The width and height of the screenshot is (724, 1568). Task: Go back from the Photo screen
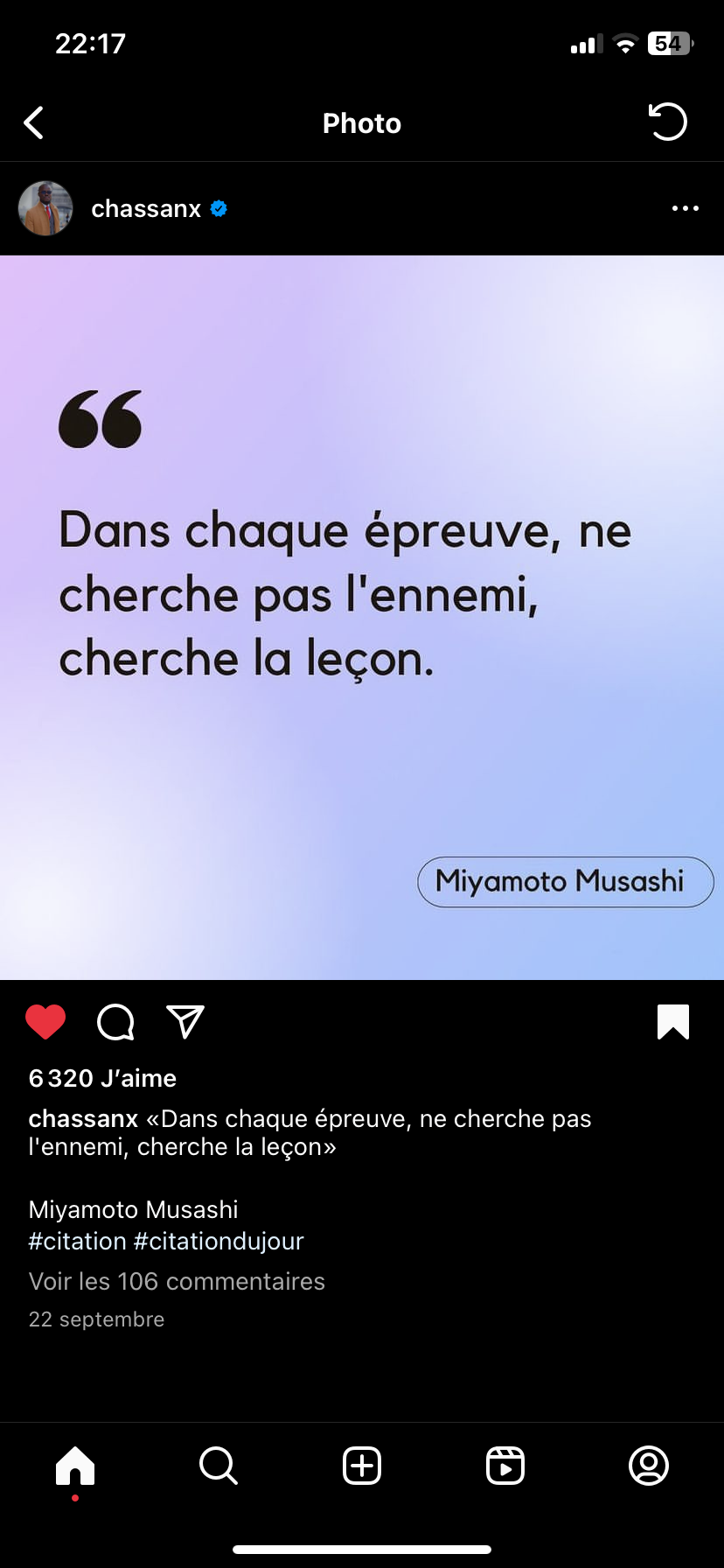coord(34,123)
